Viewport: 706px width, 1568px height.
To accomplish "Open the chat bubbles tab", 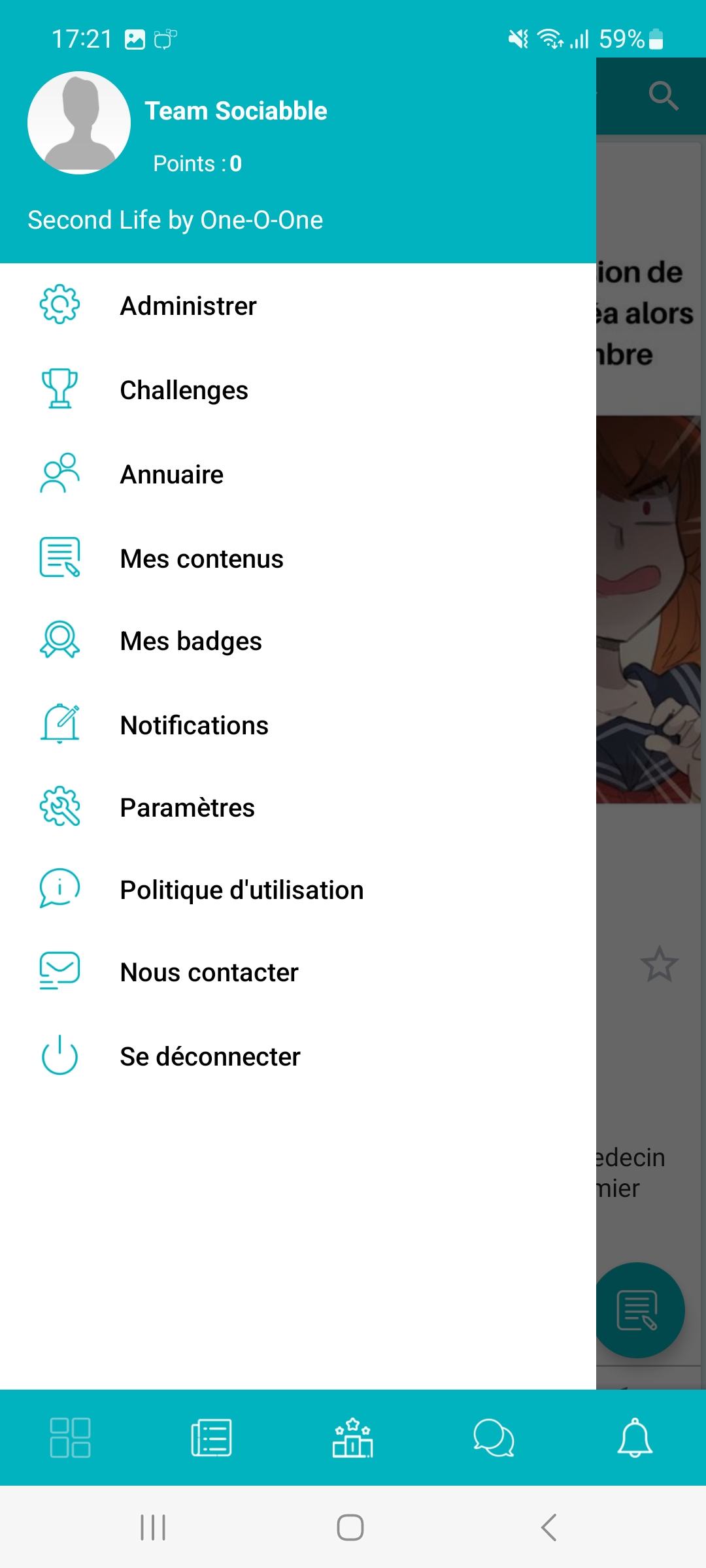I will point(494,1437).
